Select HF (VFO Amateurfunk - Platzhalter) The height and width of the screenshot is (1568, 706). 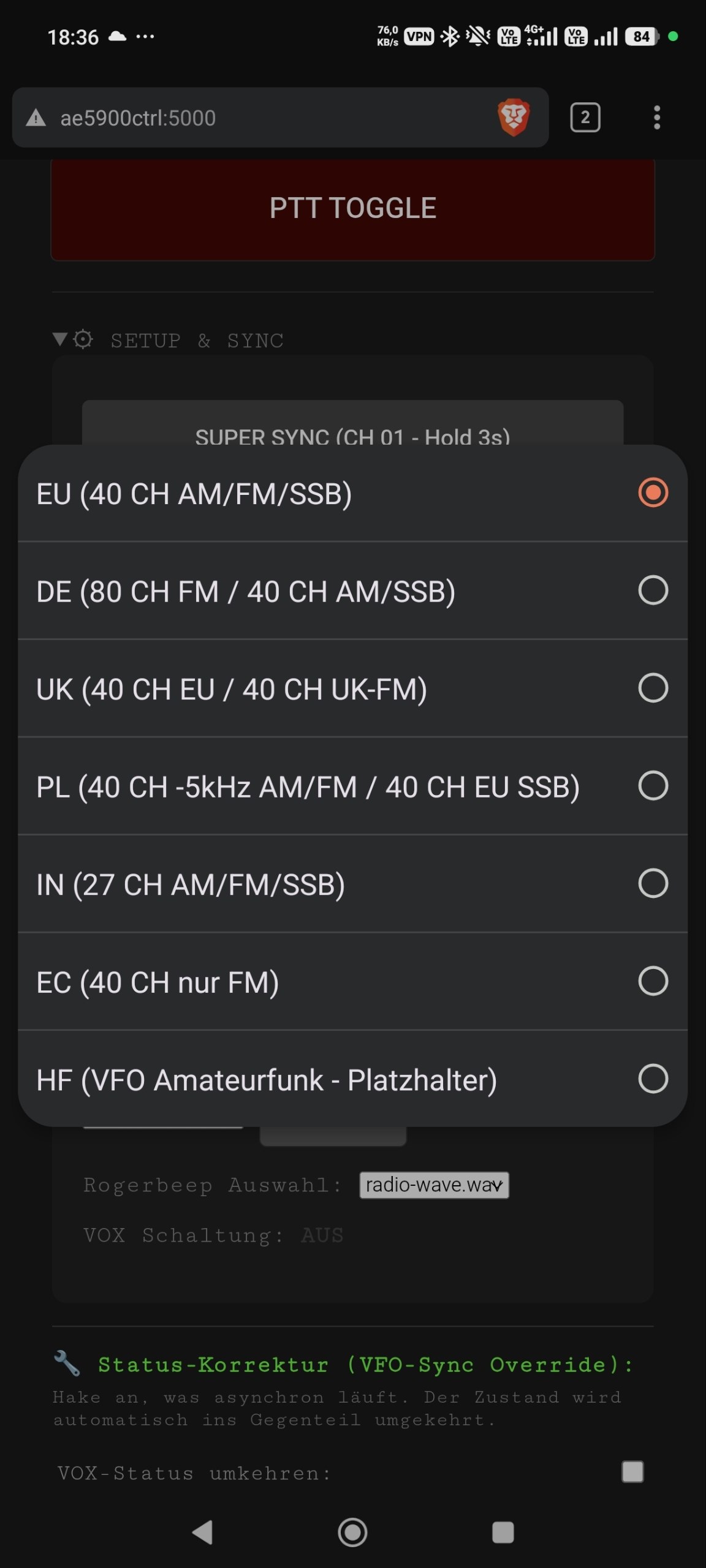pyautogui.click(x=352, y=1079)
